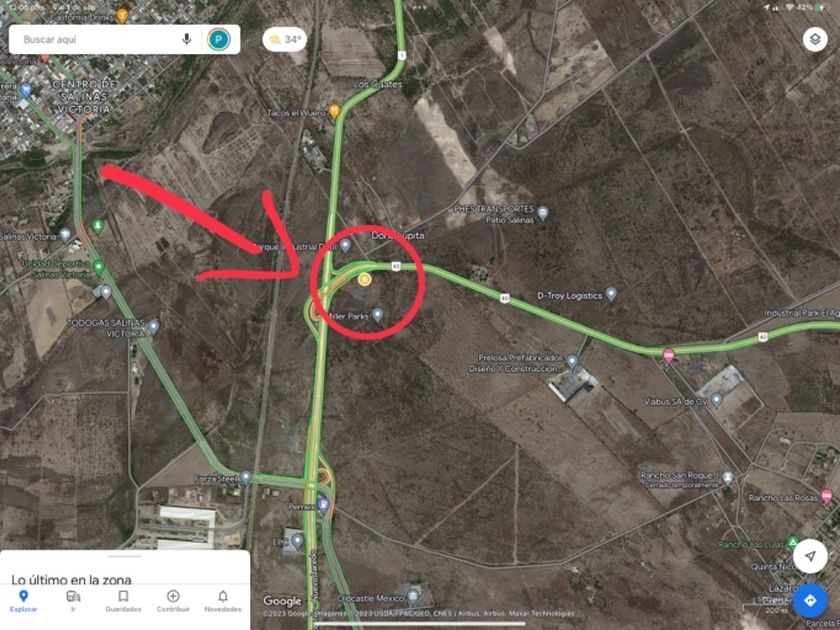Switch to the Ir tab

tap(73, 601)
